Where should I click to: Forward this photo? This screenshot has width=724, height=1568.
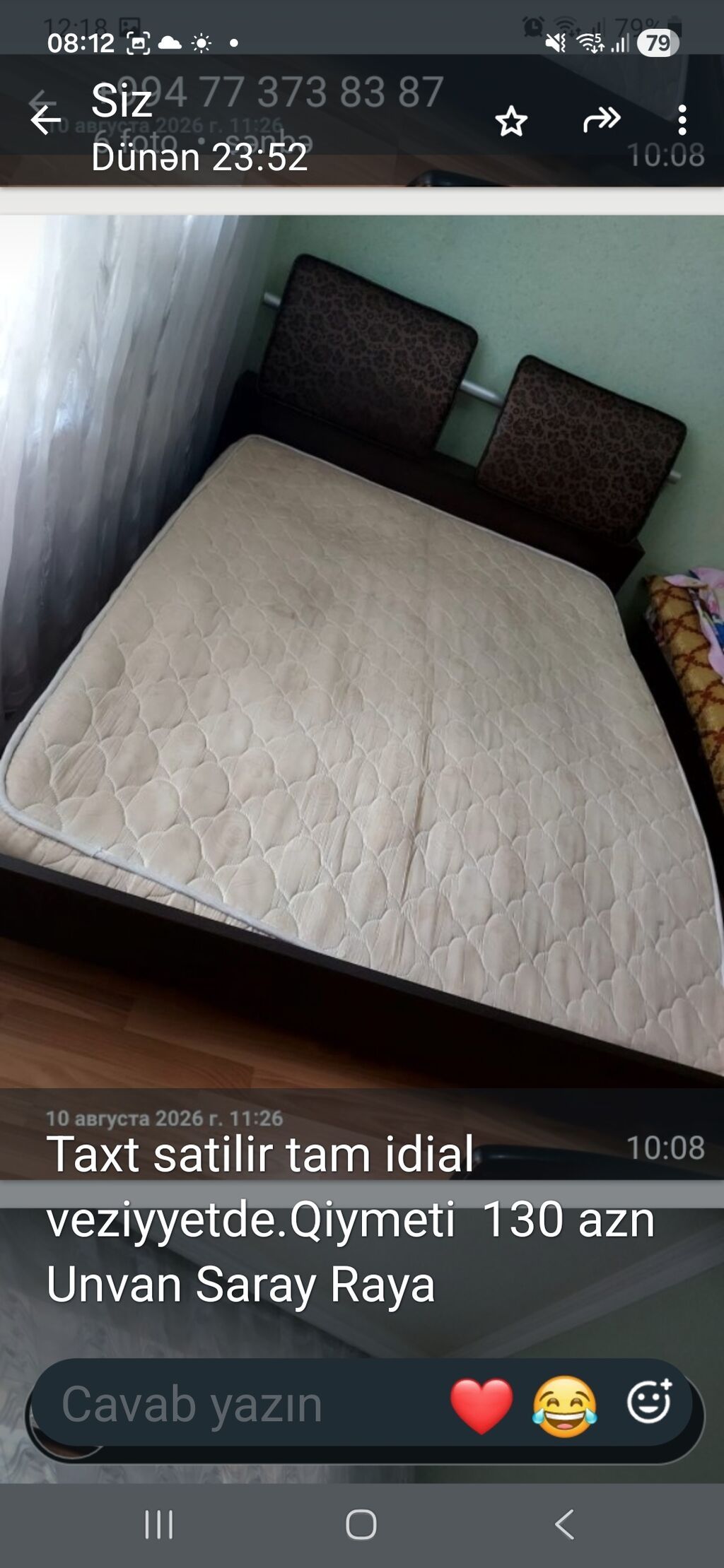coord(602,120)
